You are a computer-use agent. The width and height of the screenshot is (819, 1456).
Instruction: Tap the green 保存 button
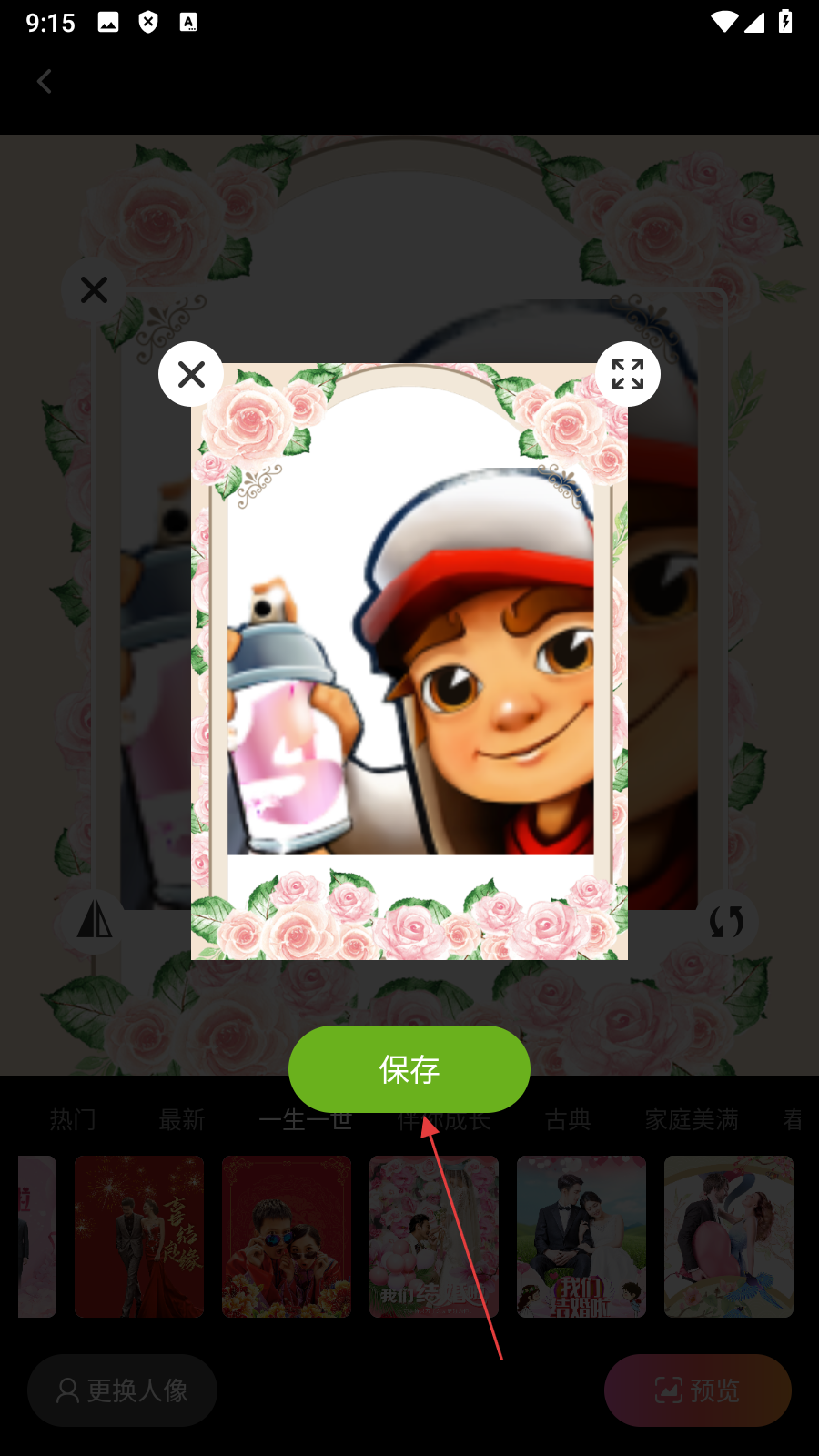coord(409,1068)
